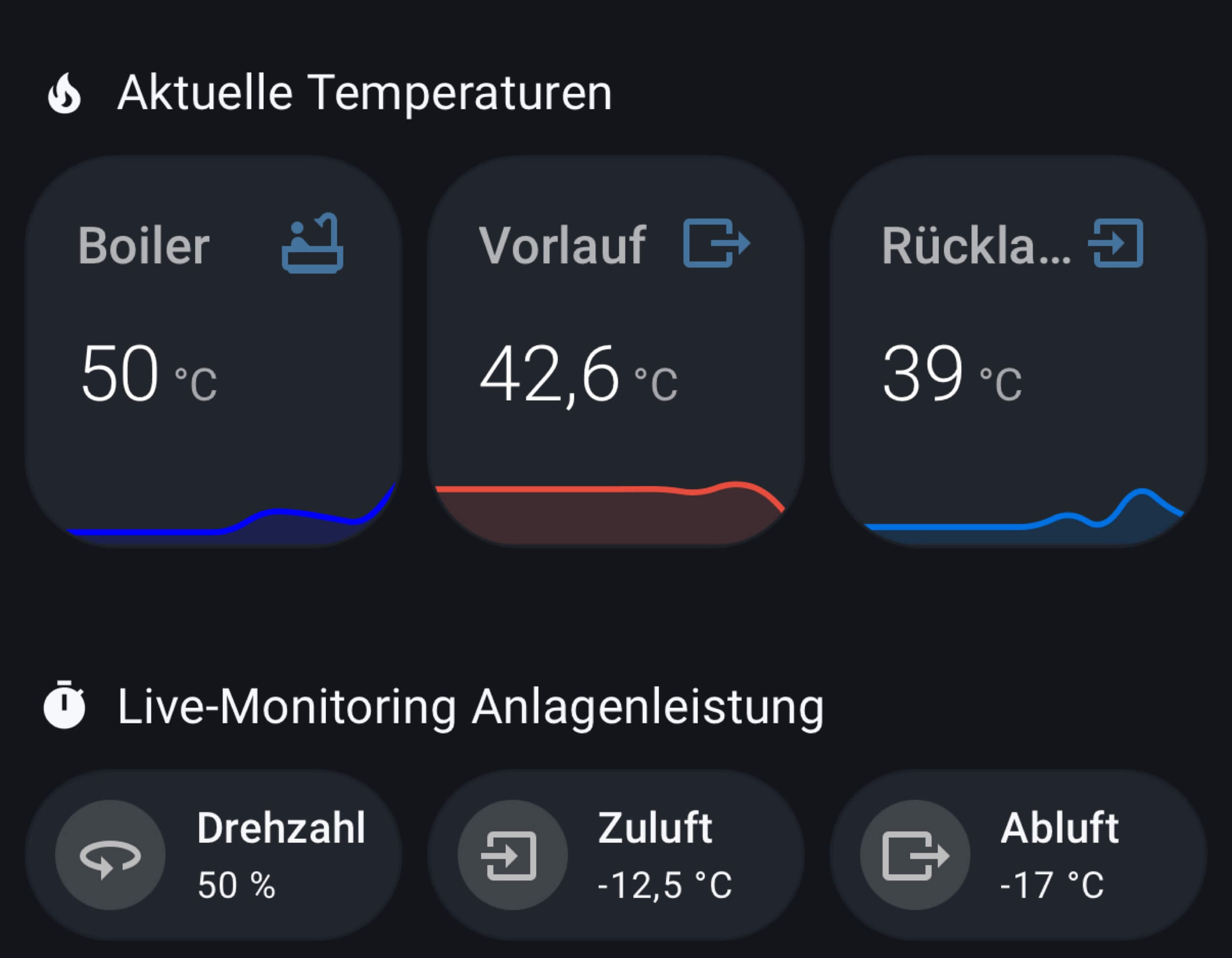Open the Drehzahl 50 % tile
This screenshot has height=958, width=1232.
click(213, 855)
